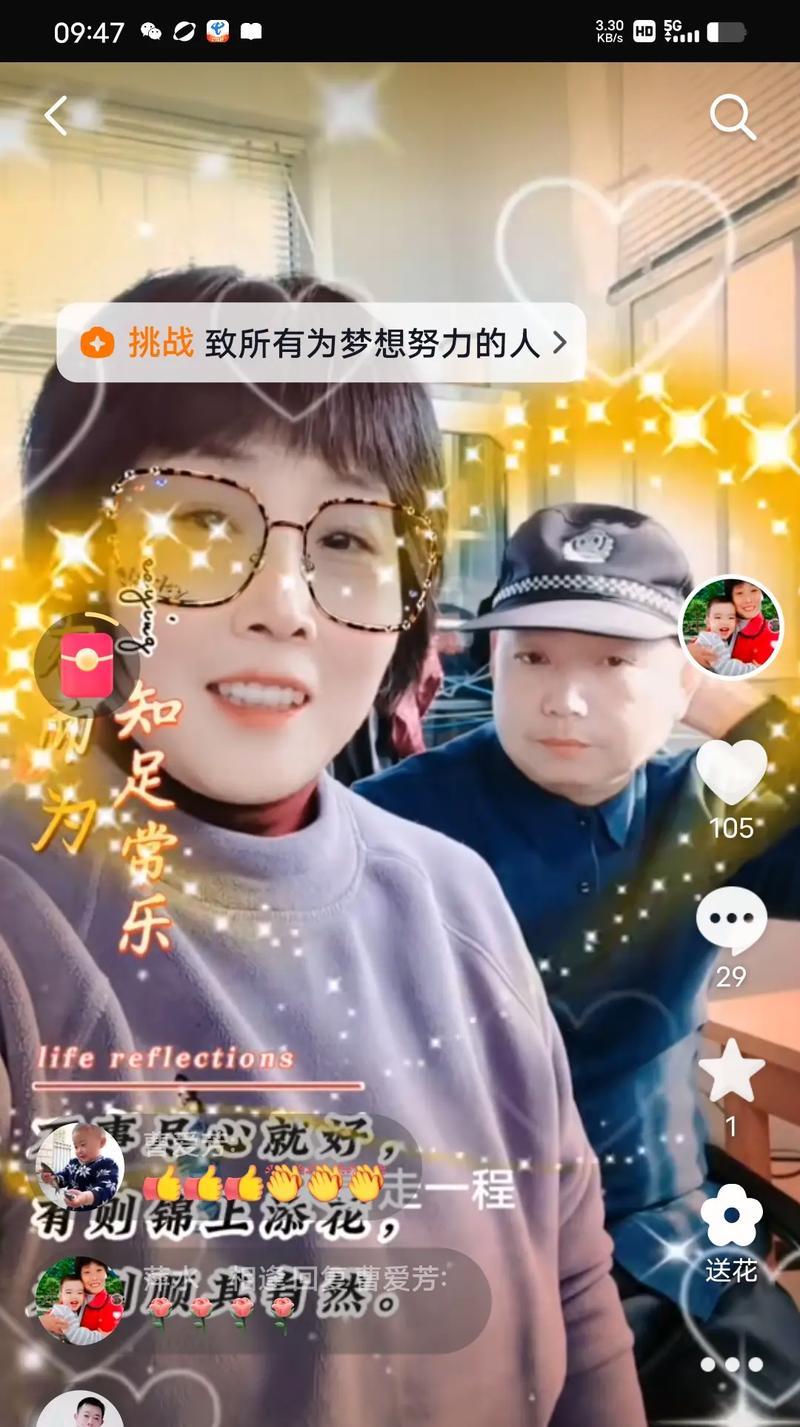Open the three-dot more options menu
The height and width of the screenshot is (1427, 800).
[x=731, y=1365]
